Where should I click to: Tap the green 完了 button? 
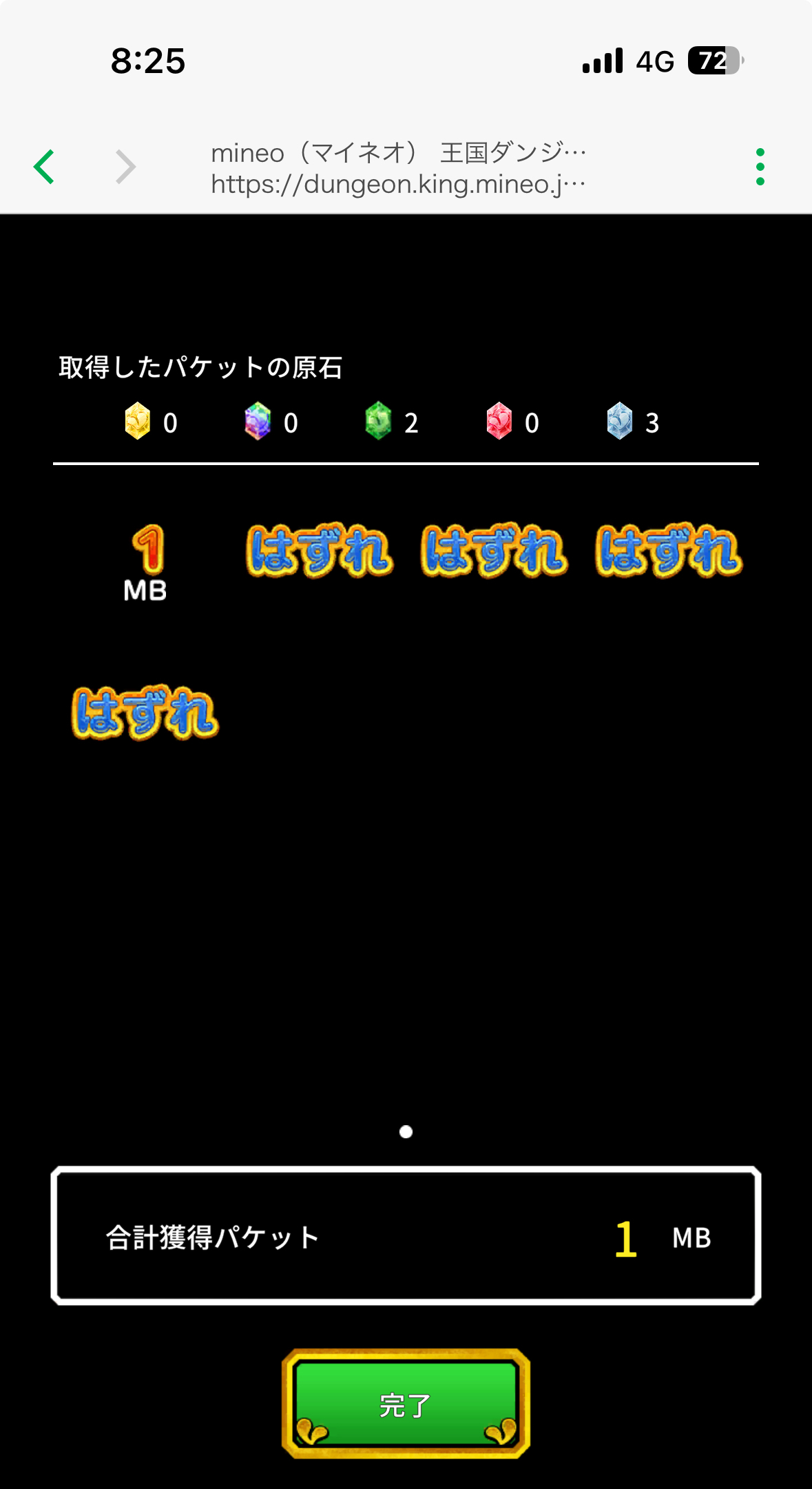tap(406, 1404)
